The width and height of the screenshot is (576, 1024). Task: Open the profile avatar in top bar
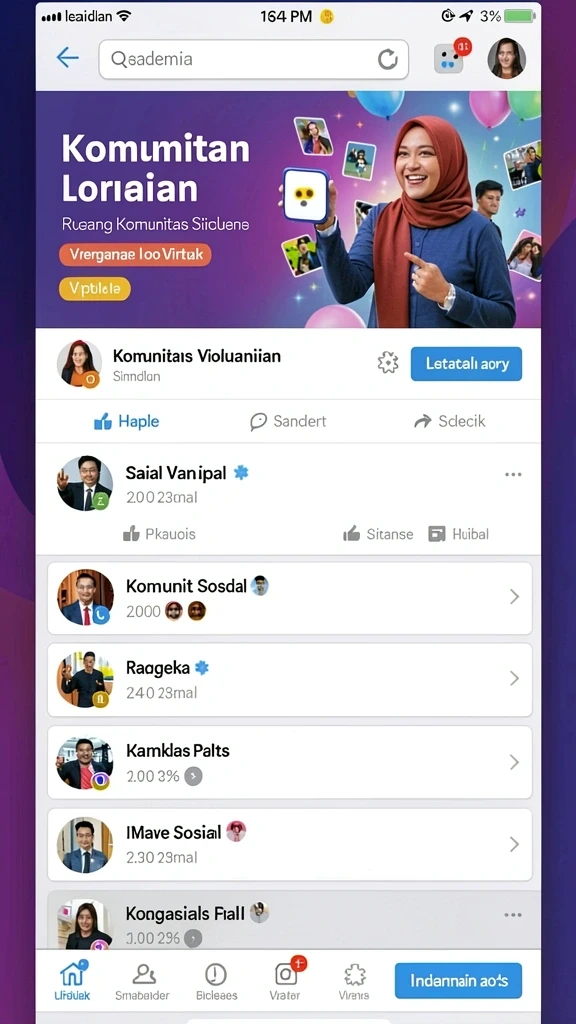click(507, 58)
